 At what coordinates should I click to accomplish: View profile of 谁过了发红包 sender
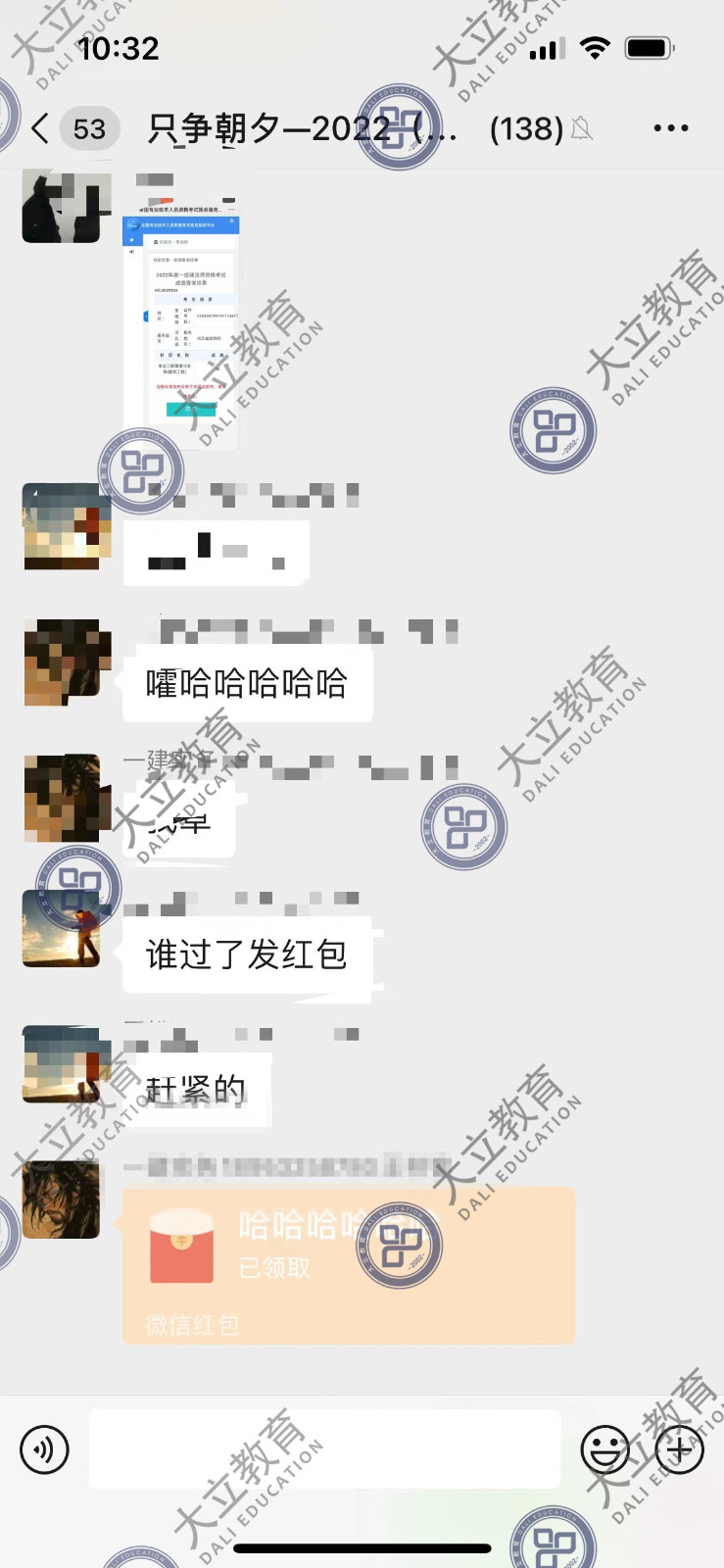point(61,928)
